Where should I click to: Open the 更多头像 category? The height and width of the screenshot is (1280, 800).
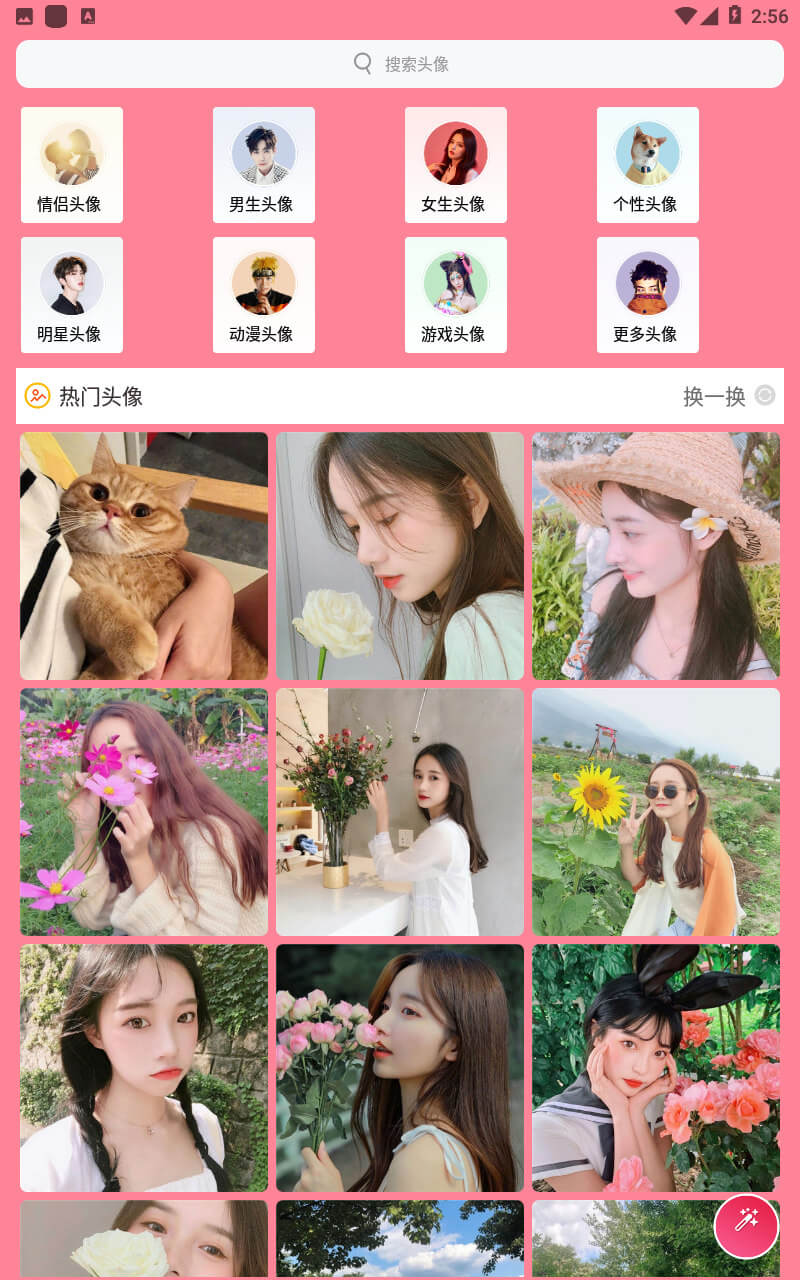tap(648, 295)
